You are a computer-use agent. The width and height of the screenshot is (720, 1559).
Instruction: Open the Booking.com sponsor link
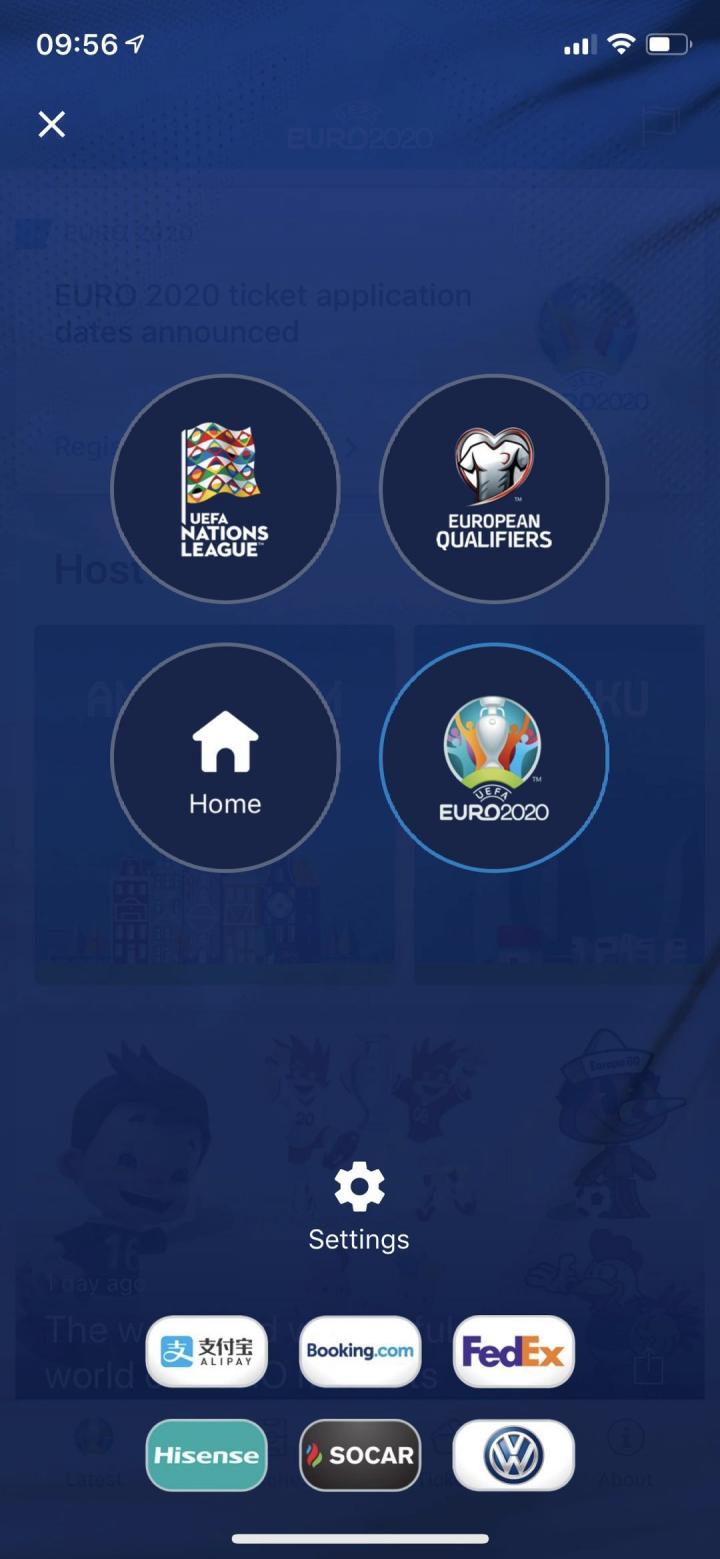(x=360, y=1351)
